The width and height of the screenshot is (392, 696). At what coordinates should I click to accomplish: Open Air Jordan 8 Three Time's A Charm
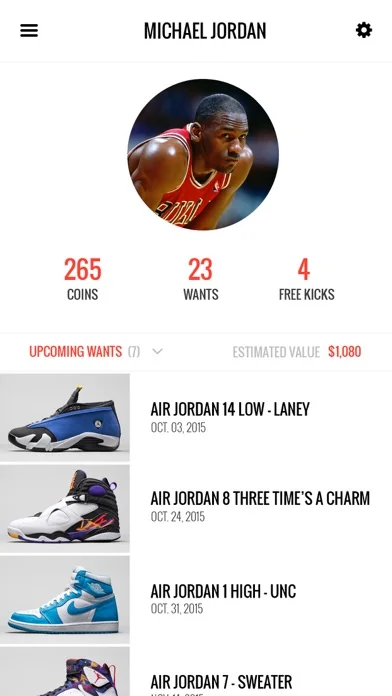[196, 509]
